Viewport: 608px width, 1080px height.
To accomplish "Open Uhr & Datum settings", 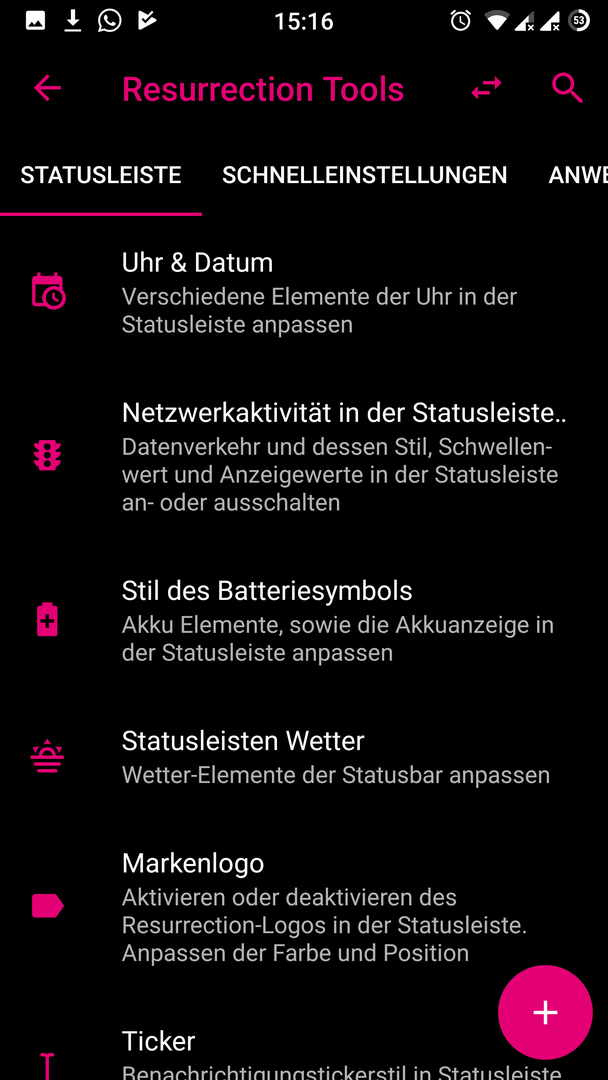I will [304, 292].
